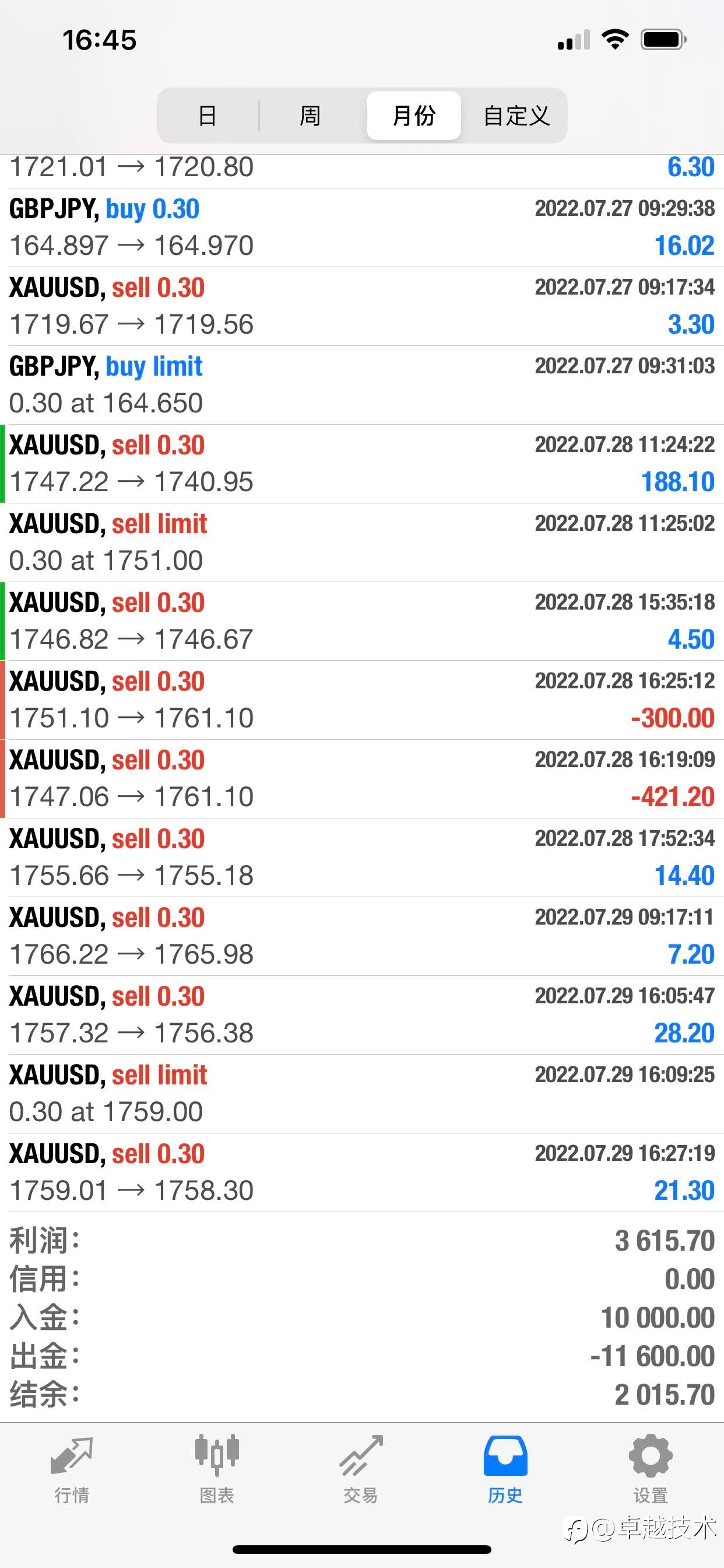Expand the XAUUSD trade with 188.10 profit
Image resolution: width=724 pixels, height=1568 pixels.
[x=362, y=464]
